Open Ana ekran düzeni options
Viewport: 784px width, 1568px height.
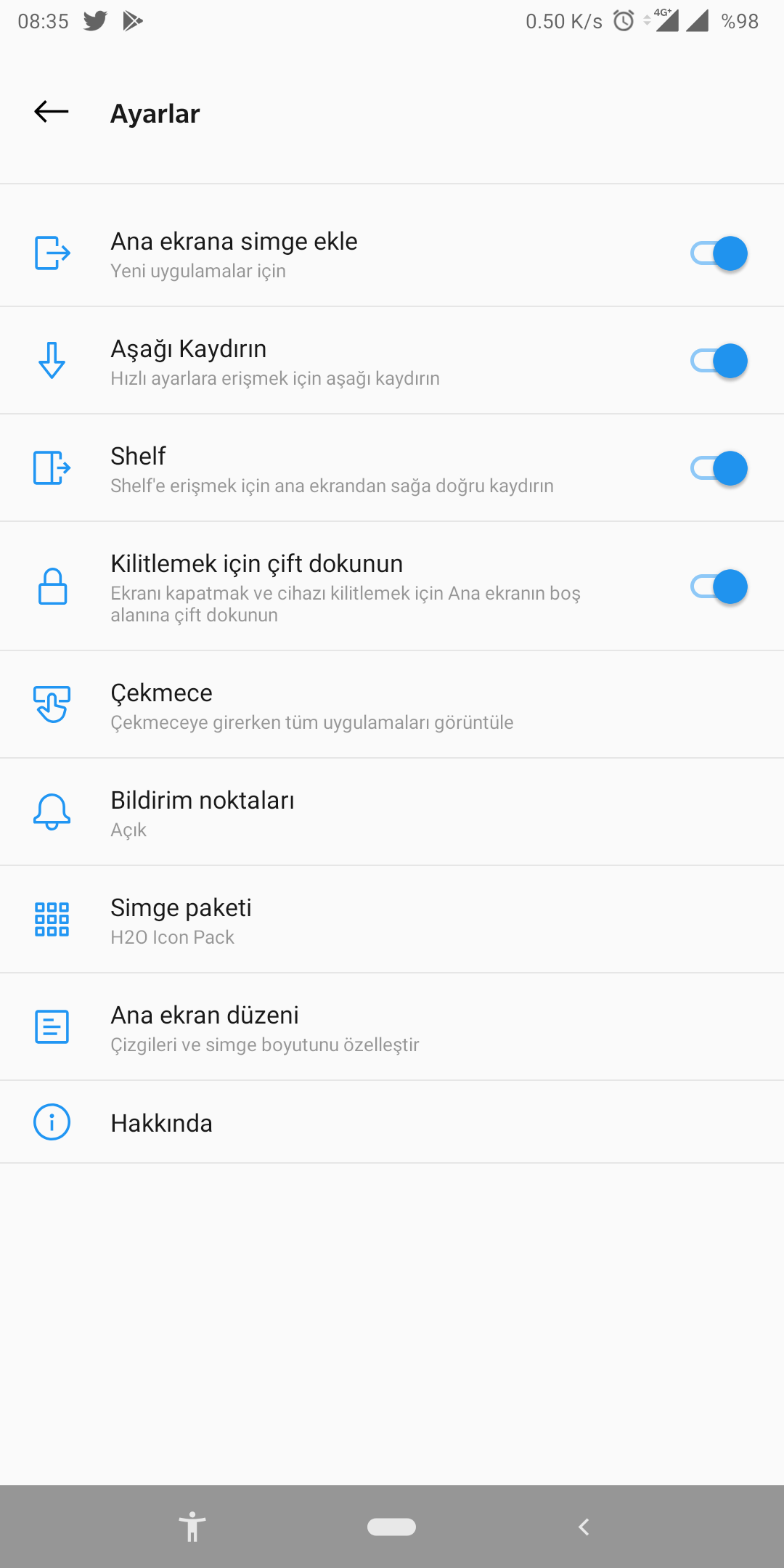(x=392, y=1027)
